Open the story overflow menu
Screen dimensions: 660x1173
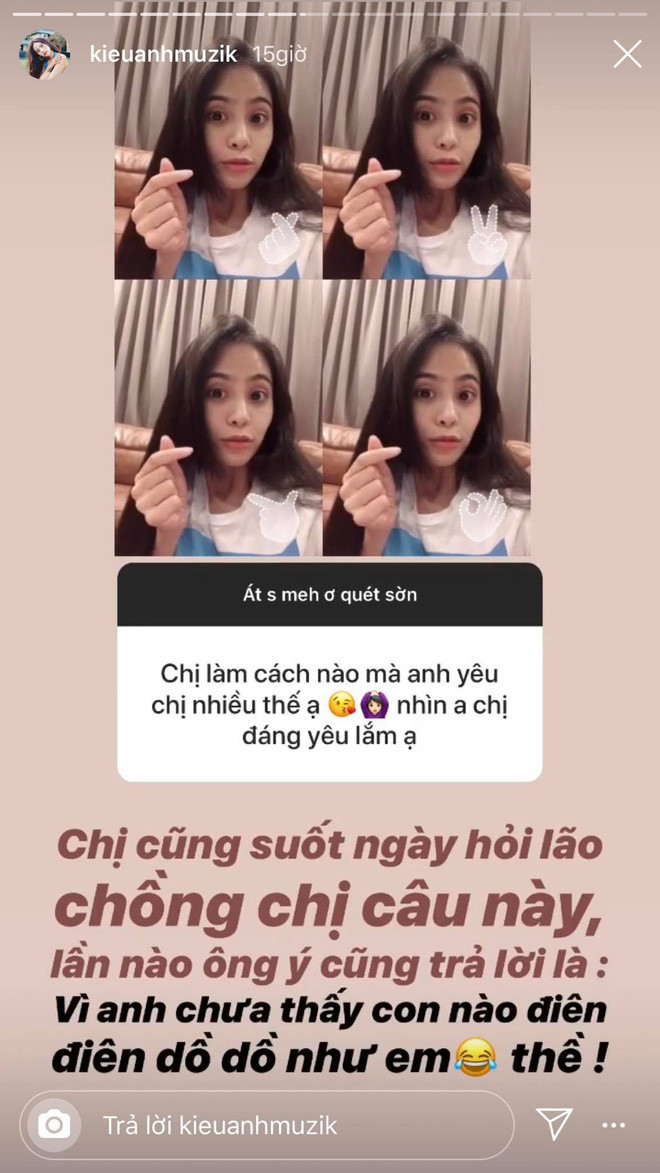(x=613, y=1125)
